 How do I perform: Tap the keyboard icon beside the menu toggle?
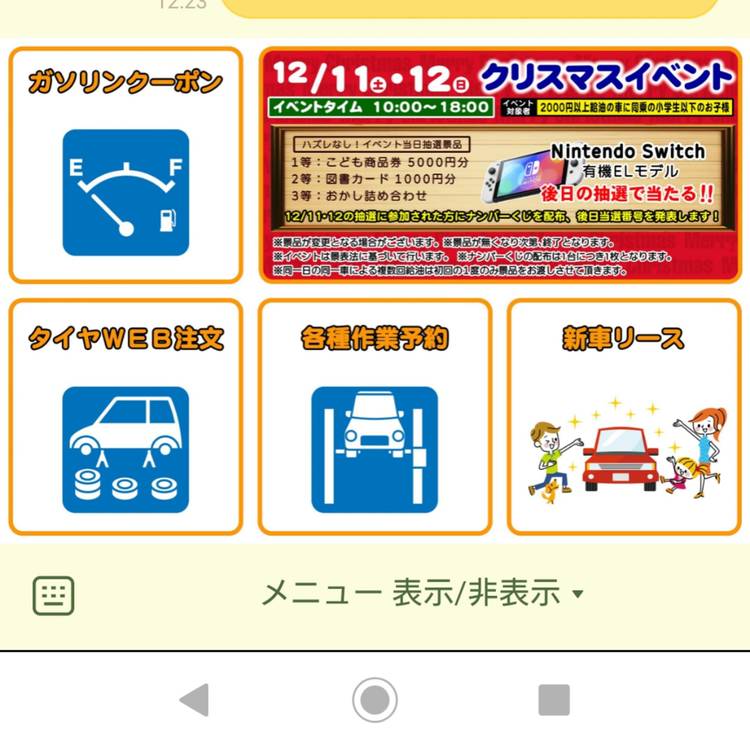point(54,595)
